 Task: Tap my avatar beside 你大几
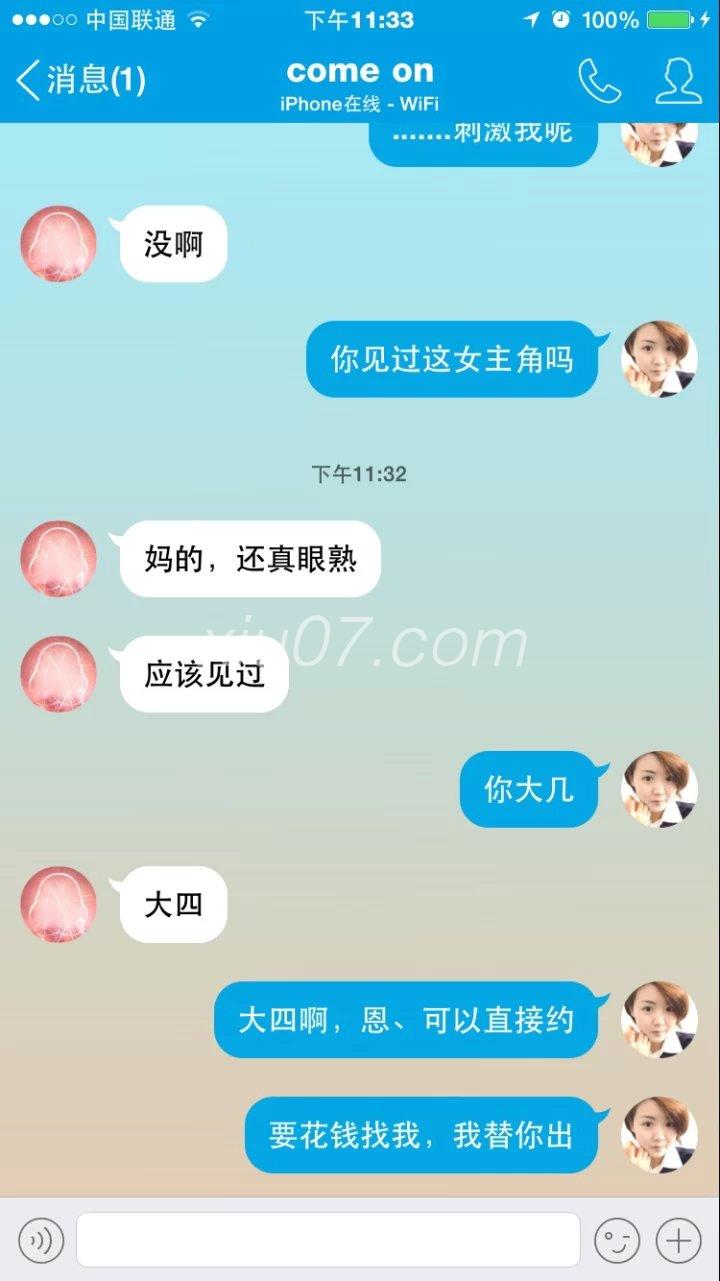click(x=659, y=790)
